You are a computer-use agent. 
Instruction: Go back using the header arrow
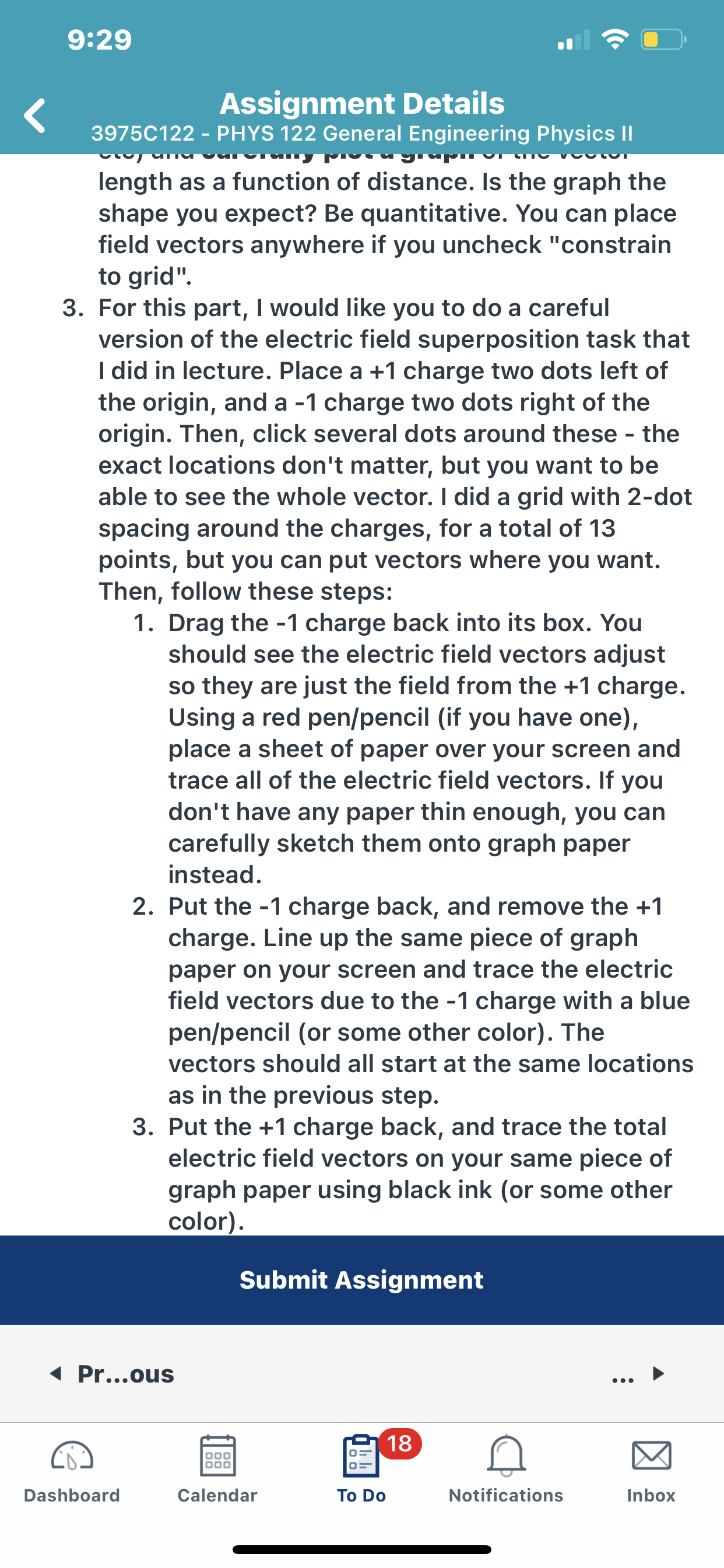click(34, 116)
